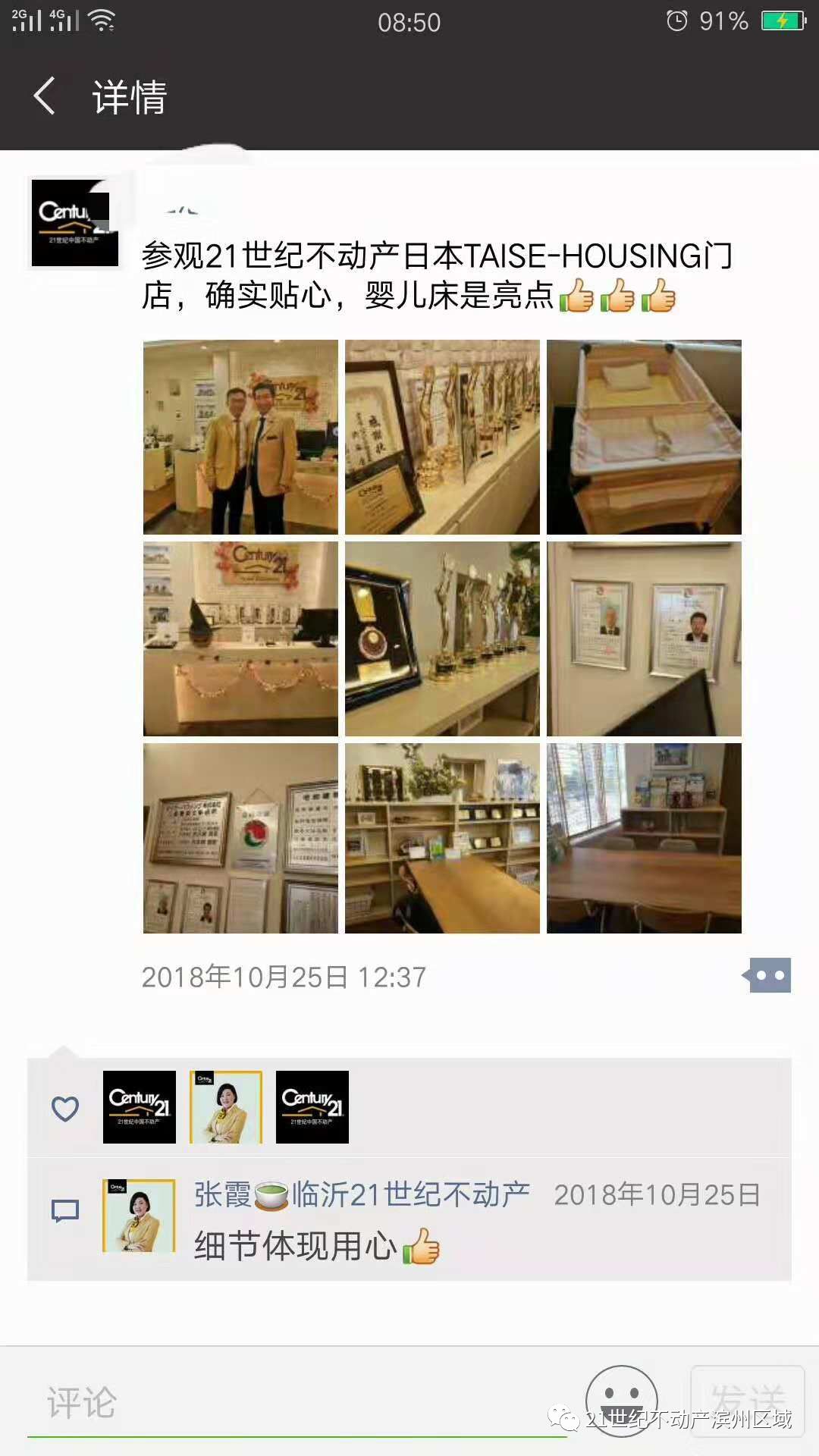This screenshot has height=1456, width=819.
Task: Open the woman's avatar in the likes row
Action: point(226,1106)
